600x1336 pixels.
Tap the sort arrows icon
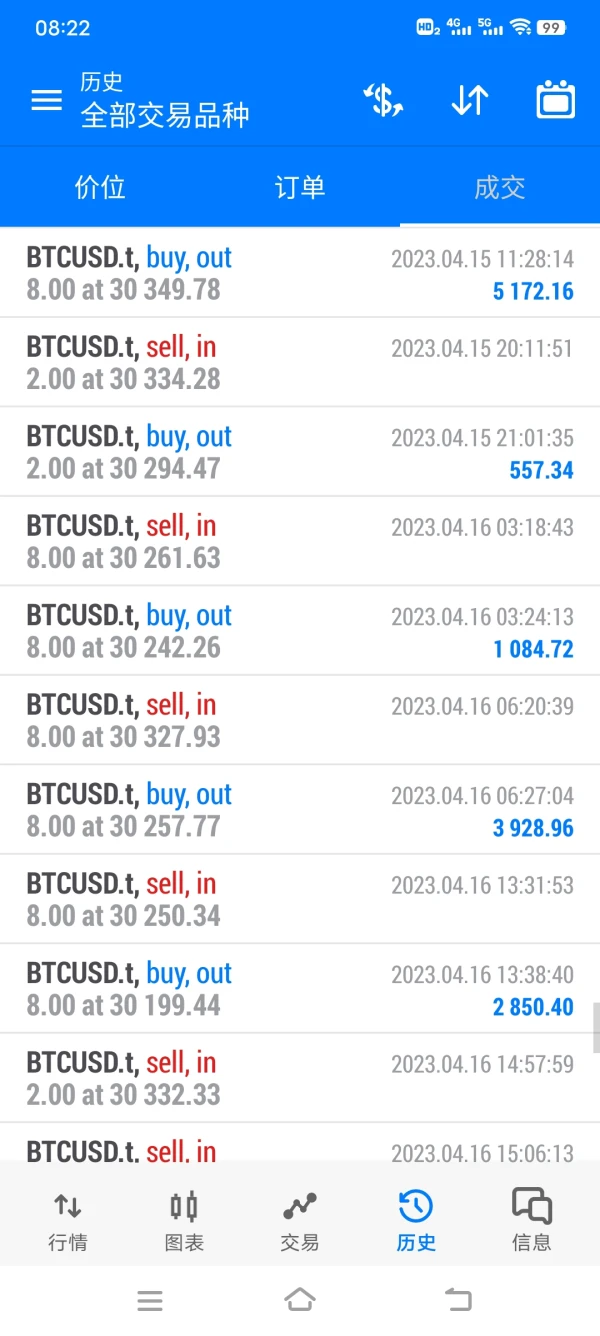point(469,100)
